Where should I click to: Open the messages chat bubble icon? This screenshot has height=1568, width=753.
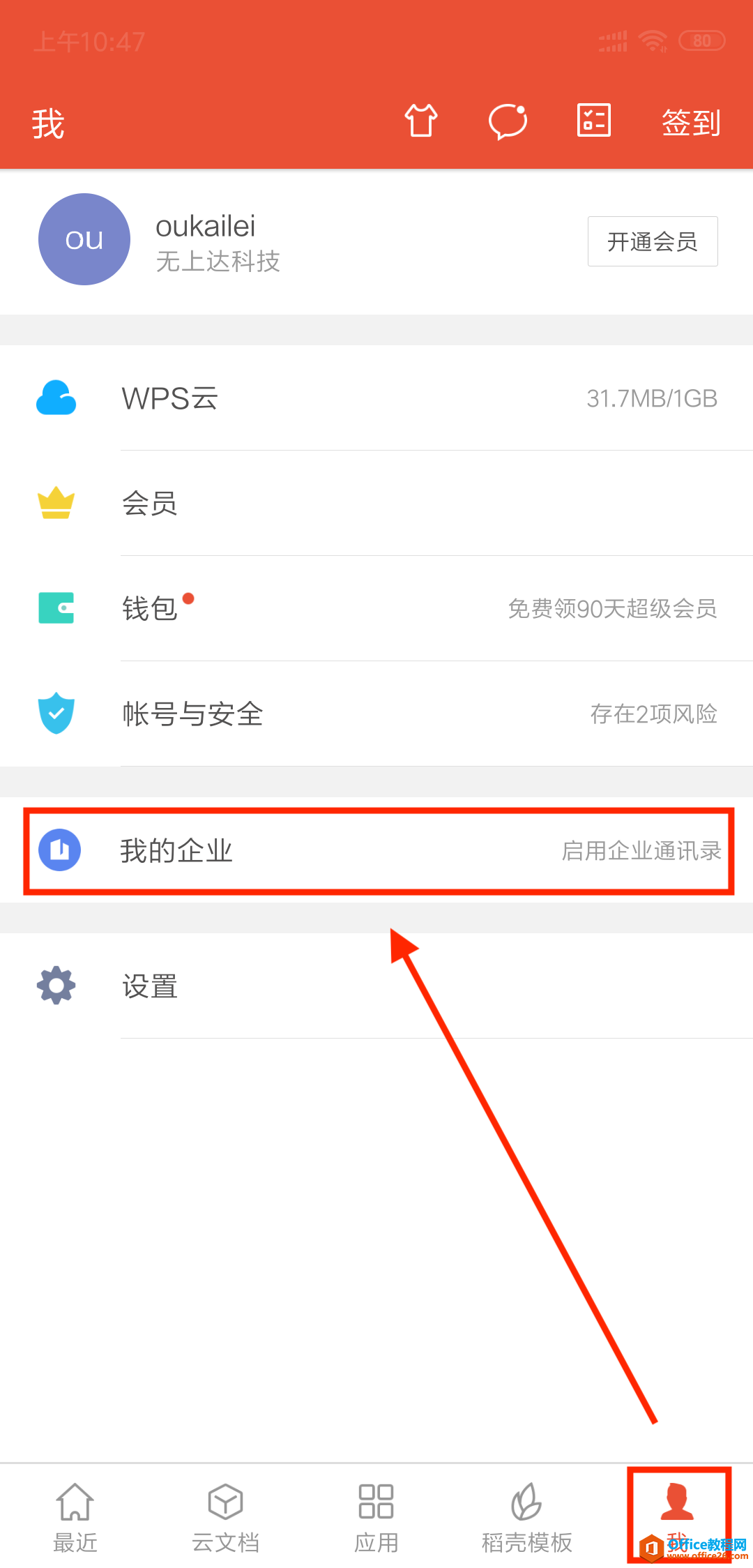click(508, 121)
